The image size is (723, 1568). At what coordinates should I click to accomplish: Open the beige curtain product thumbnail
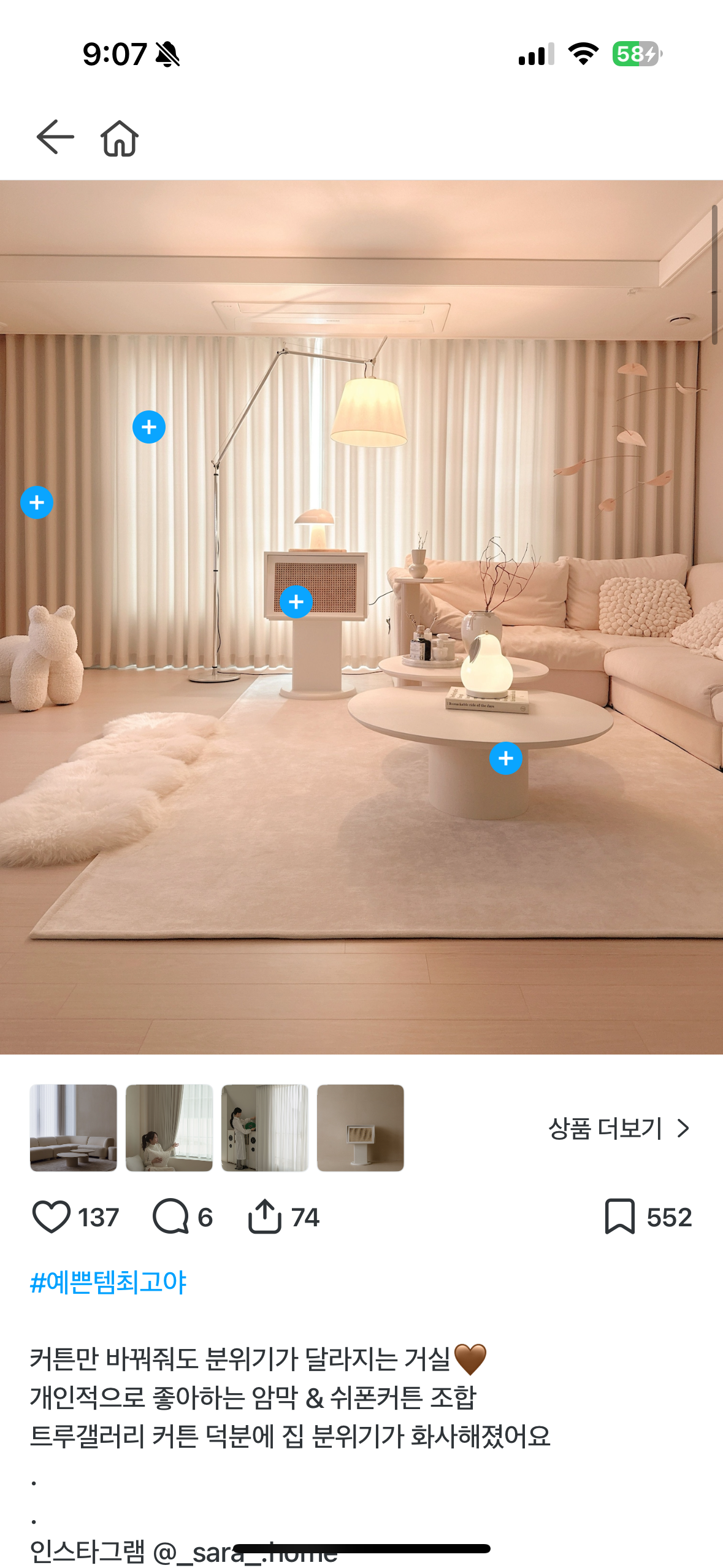169,1128
